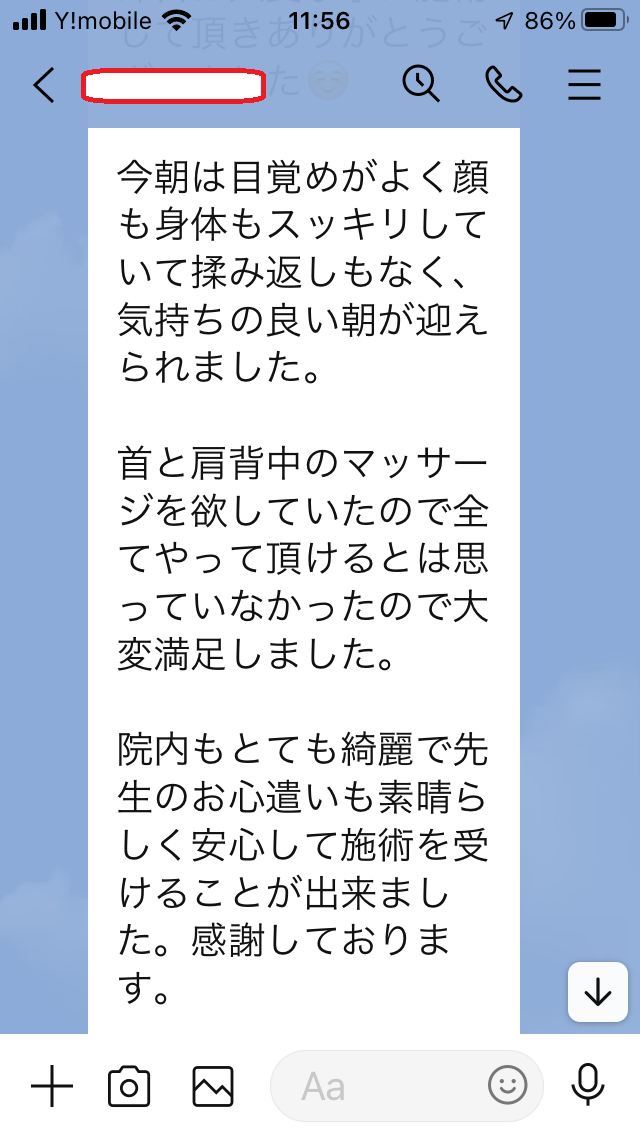Open the camera

point(129,1086)
